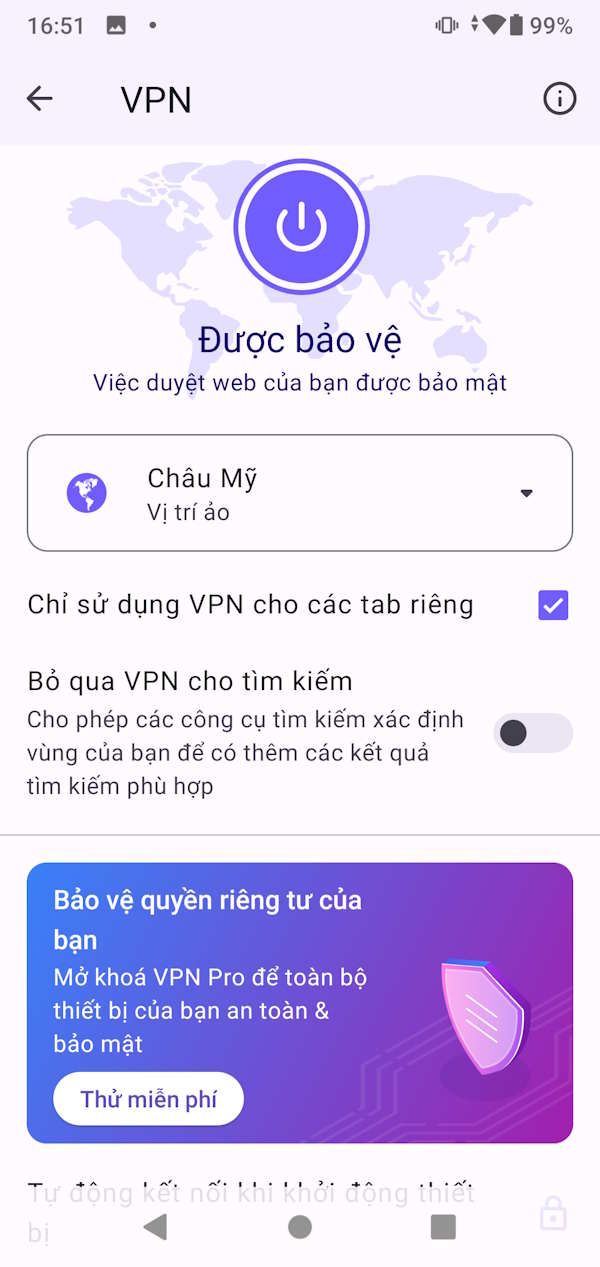Enable Bỏ qua VPN cho tìm kiếm

532,733
